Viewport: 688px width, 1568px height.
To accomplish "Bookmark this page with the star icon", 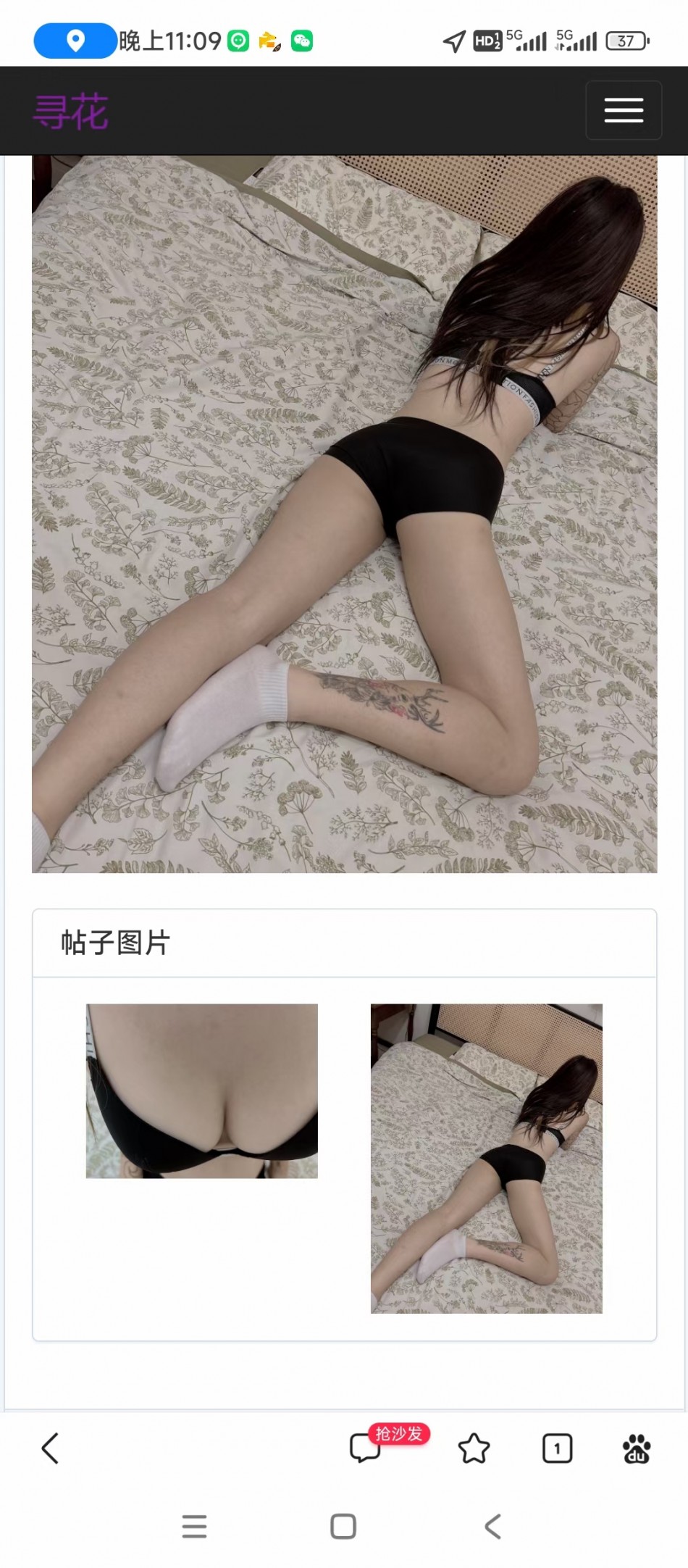I will click(x=474, y=1448).
